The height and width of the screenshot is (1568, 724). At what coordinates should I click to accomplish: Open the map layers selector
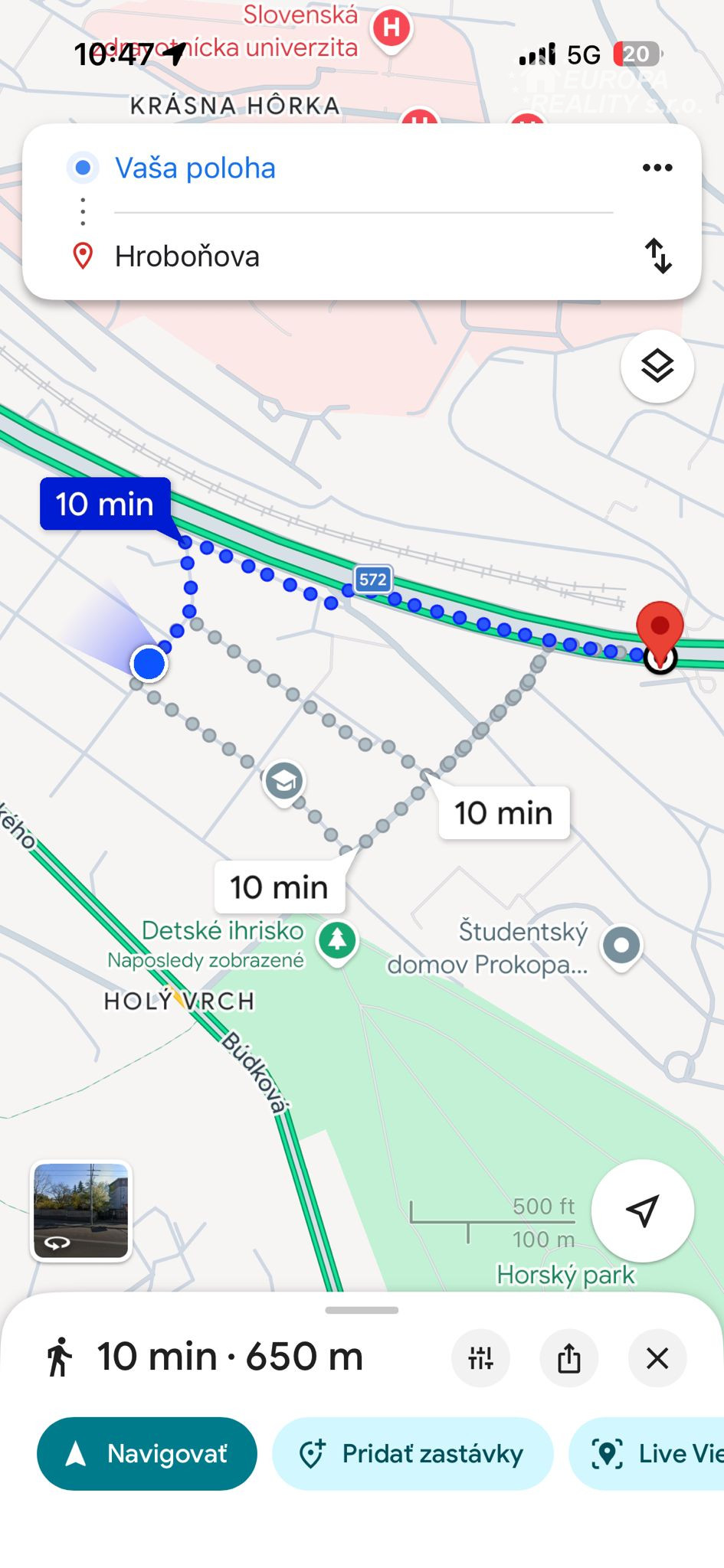657,366
